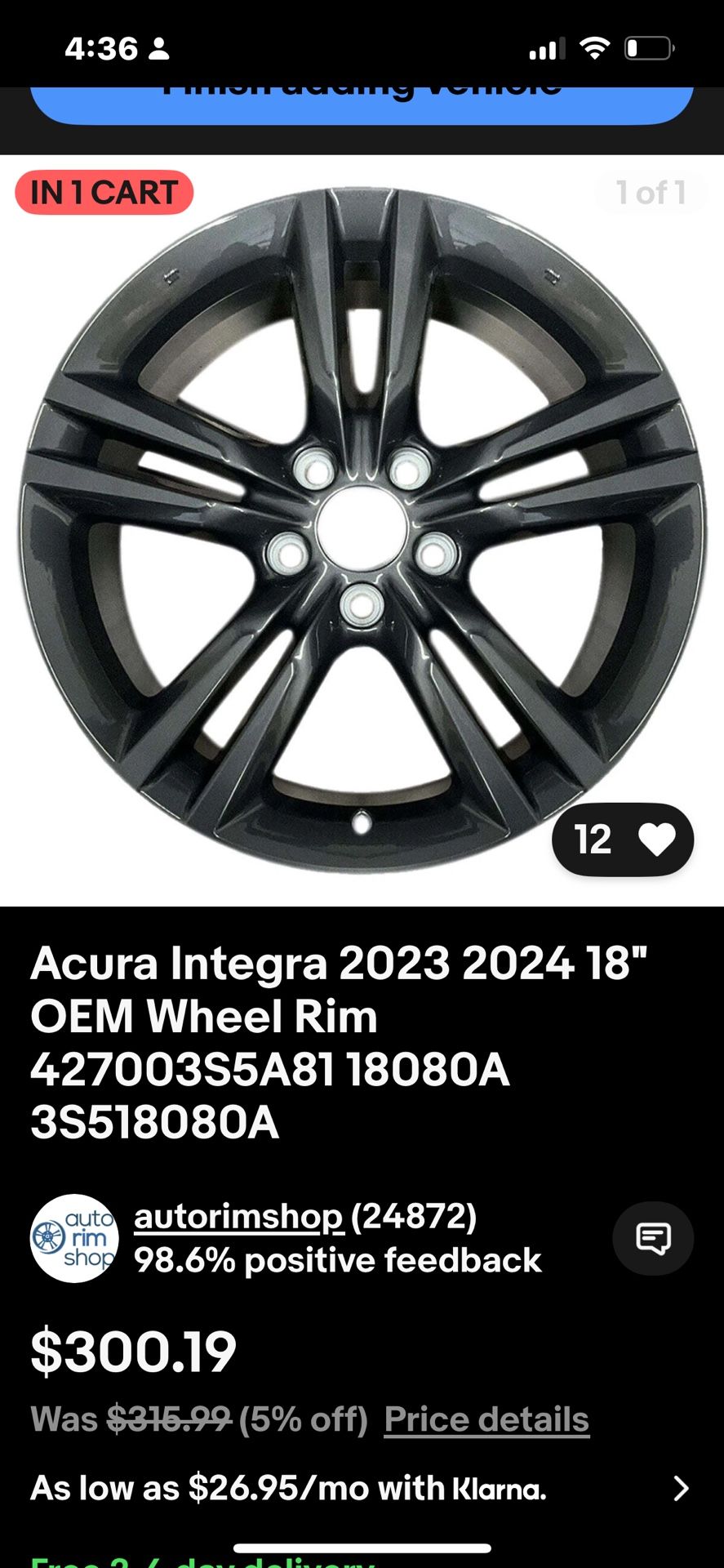Tap the cellular signal bars icon
Screen dimensions: 724x1568
coord(549,48)
